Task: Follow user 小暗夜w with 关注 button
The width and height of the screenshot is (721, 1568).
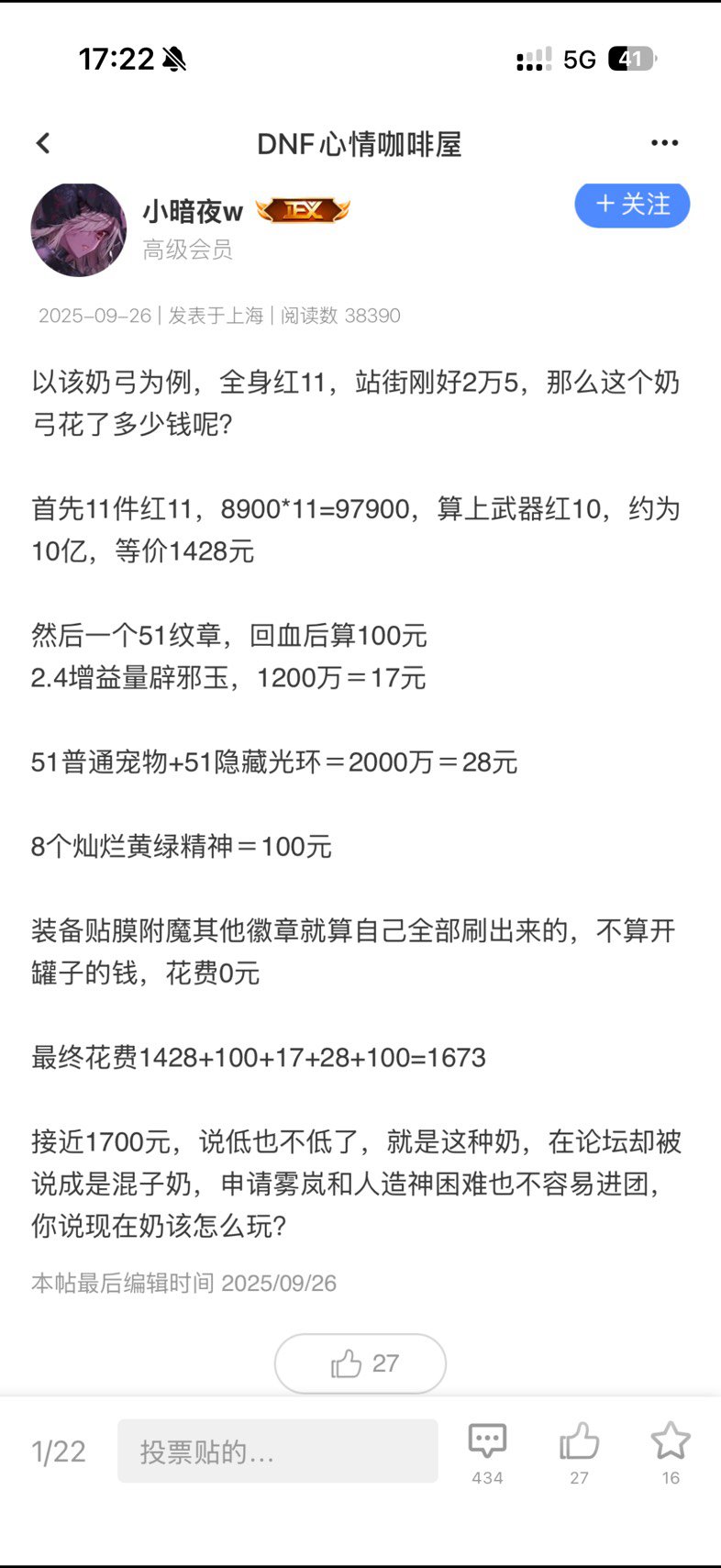Action: pos(632,205)
